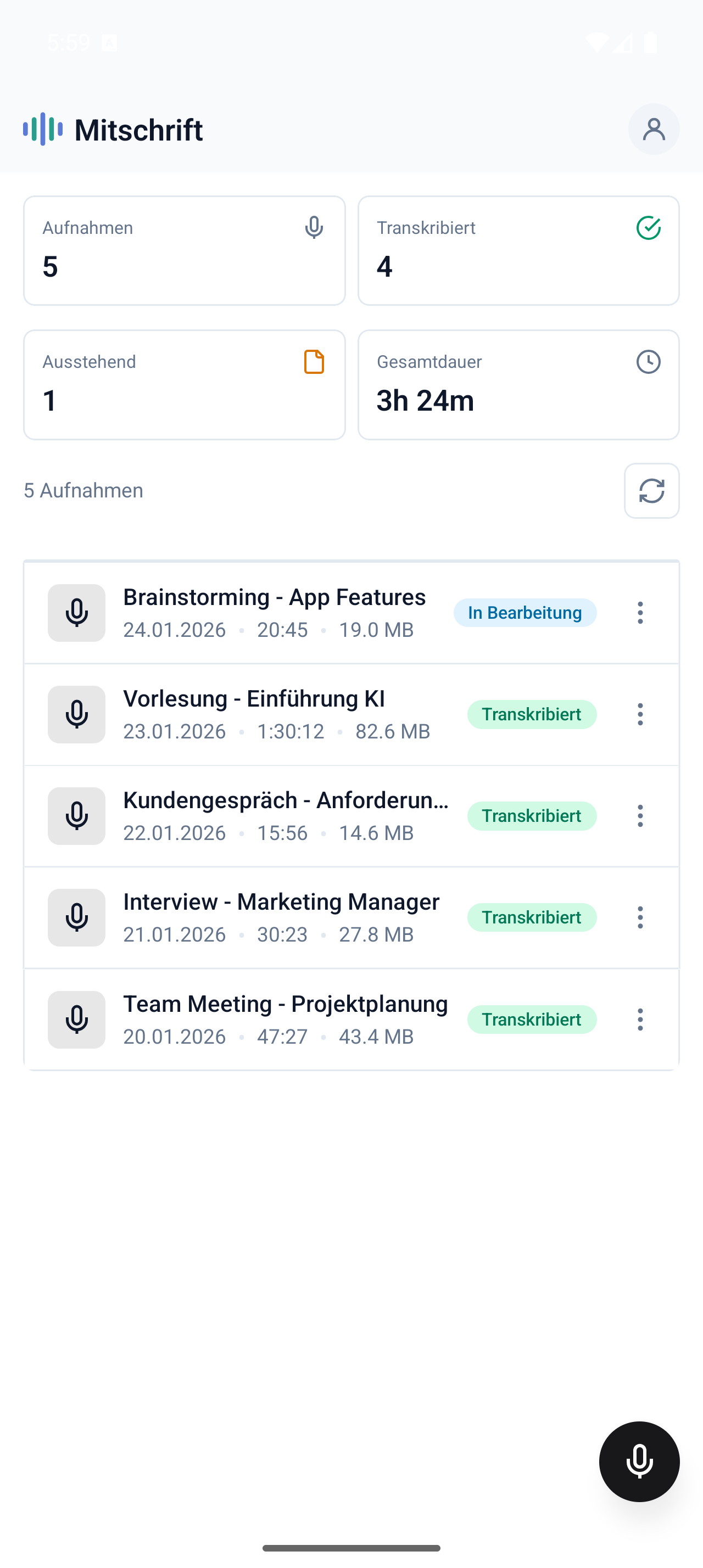Click the Transkribiert badge on Kundengespräch entry

(x=531, y=816)
